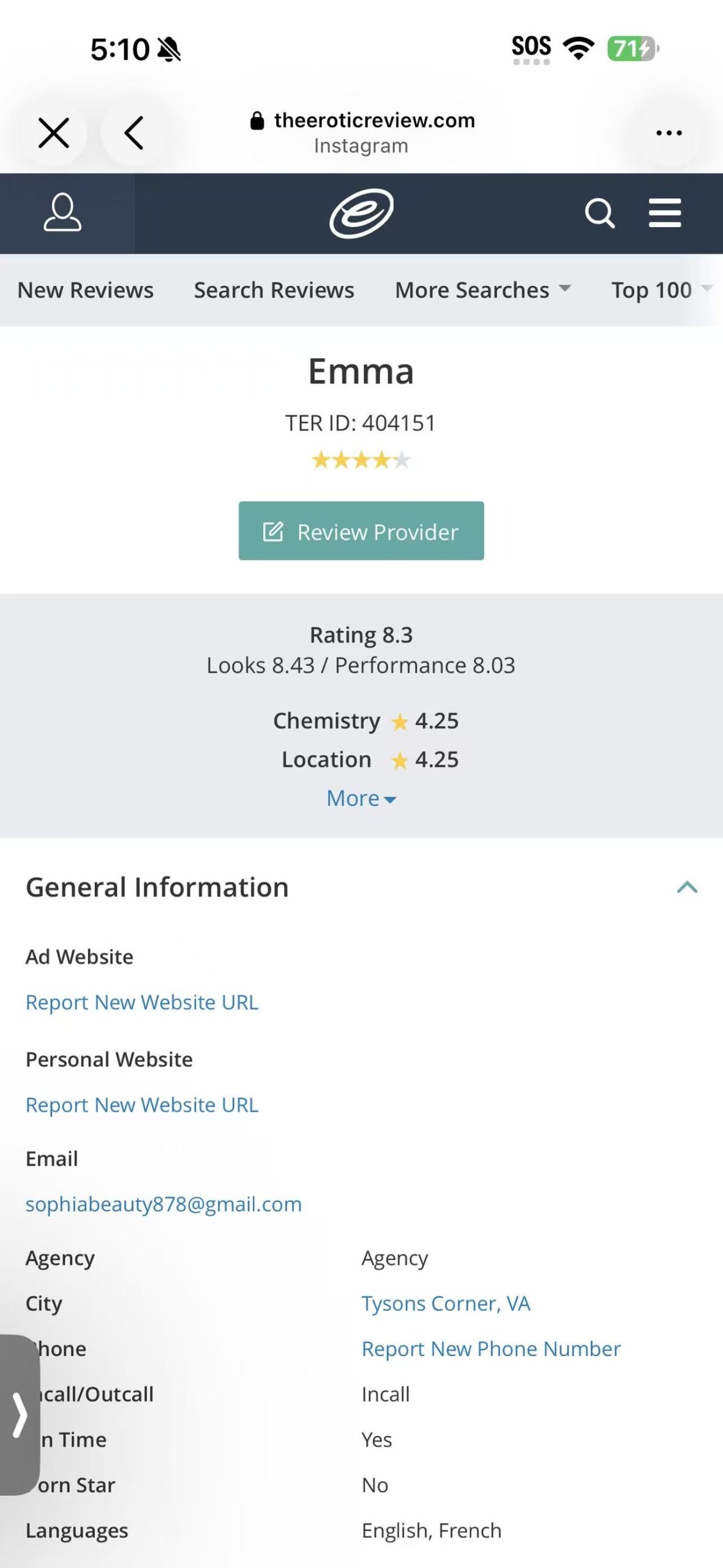The height and width of the screenshot is (1568, 723).
Task: Tap the search magnifier icon
Action: (599, 213)
